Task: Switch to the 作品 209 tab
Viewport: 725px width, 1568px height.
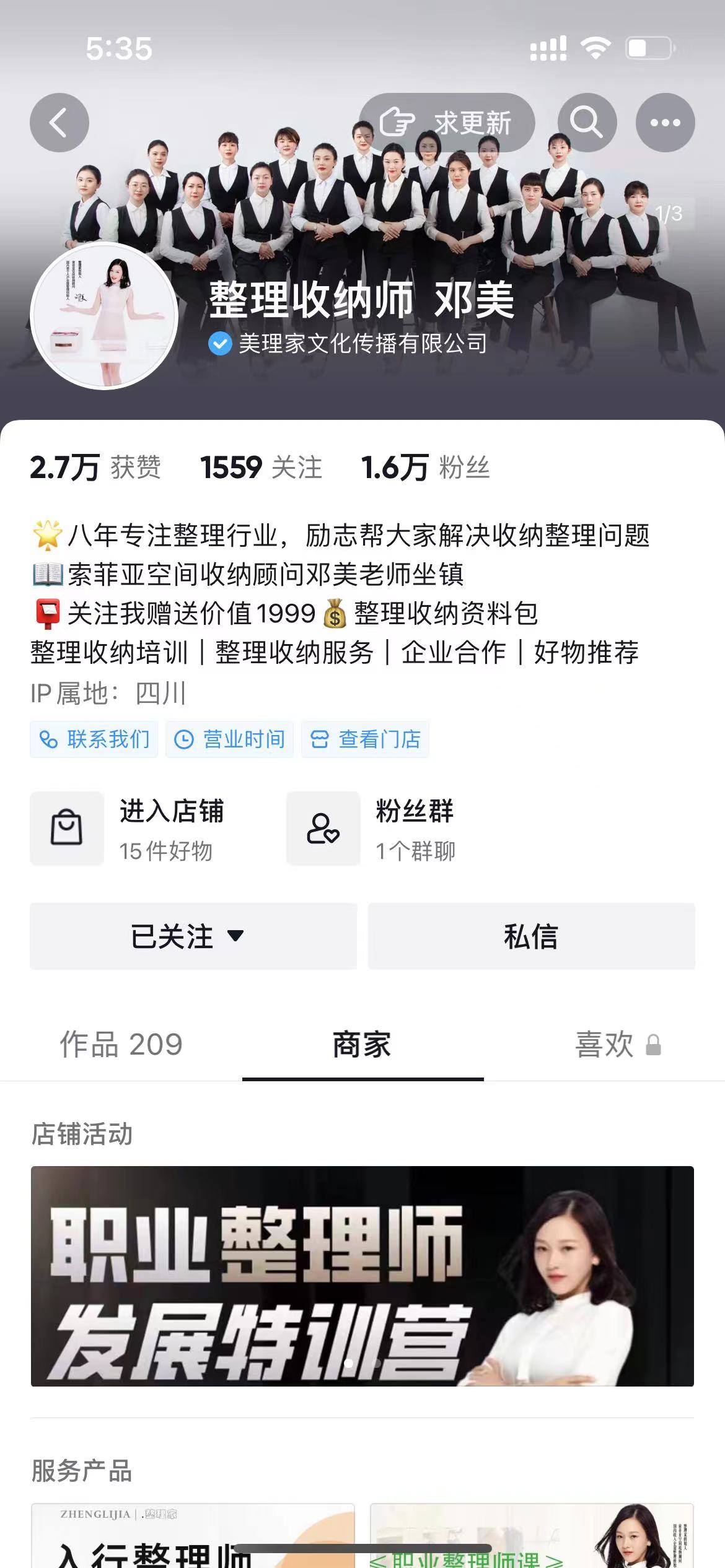Action: 121,1045
